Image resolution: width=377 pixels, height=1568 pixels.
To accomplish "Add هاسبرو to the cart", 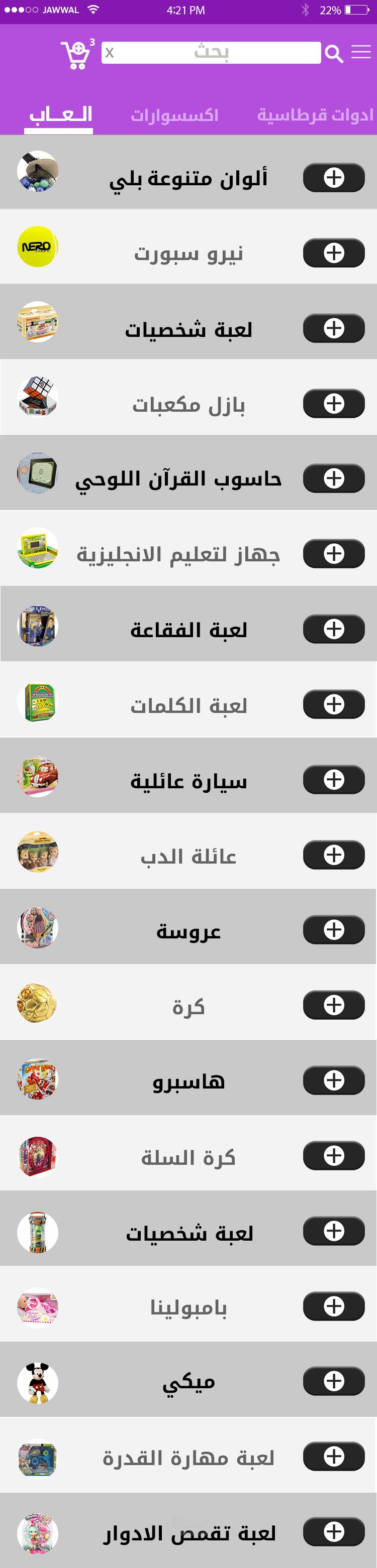I will [x=334, y=1080].
